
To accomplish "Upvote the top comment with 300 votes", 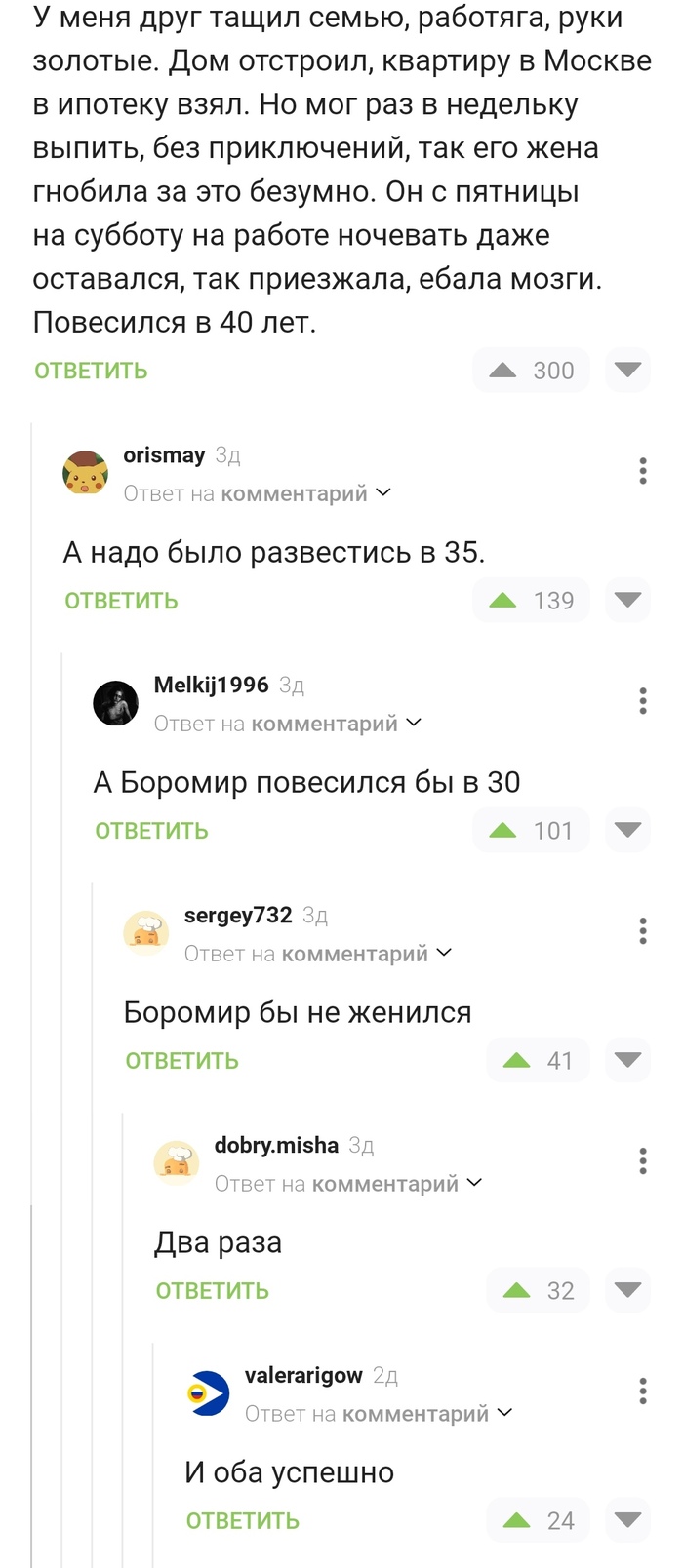I will [503, 371].
